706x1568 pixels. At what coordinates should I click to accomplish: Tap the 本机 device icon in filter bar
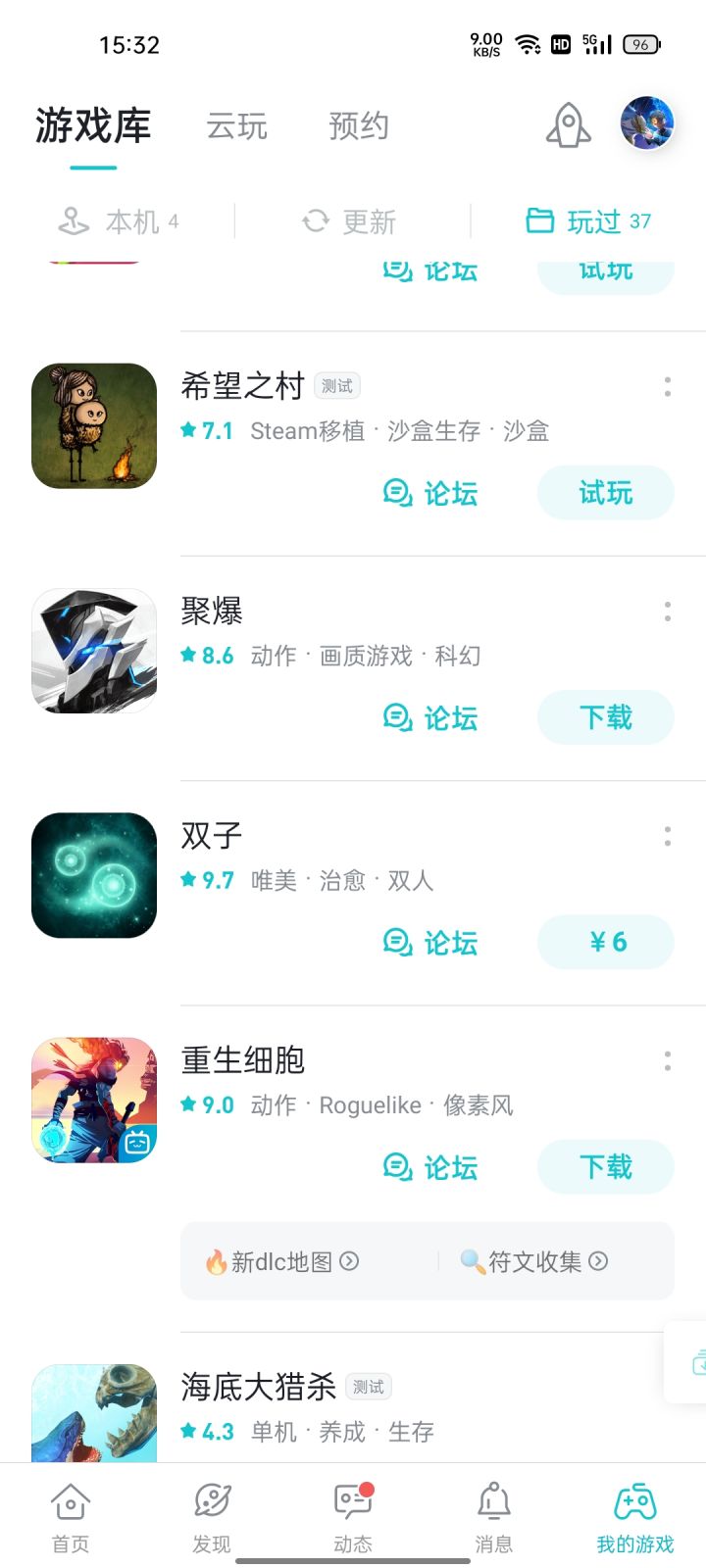(74, 221)
